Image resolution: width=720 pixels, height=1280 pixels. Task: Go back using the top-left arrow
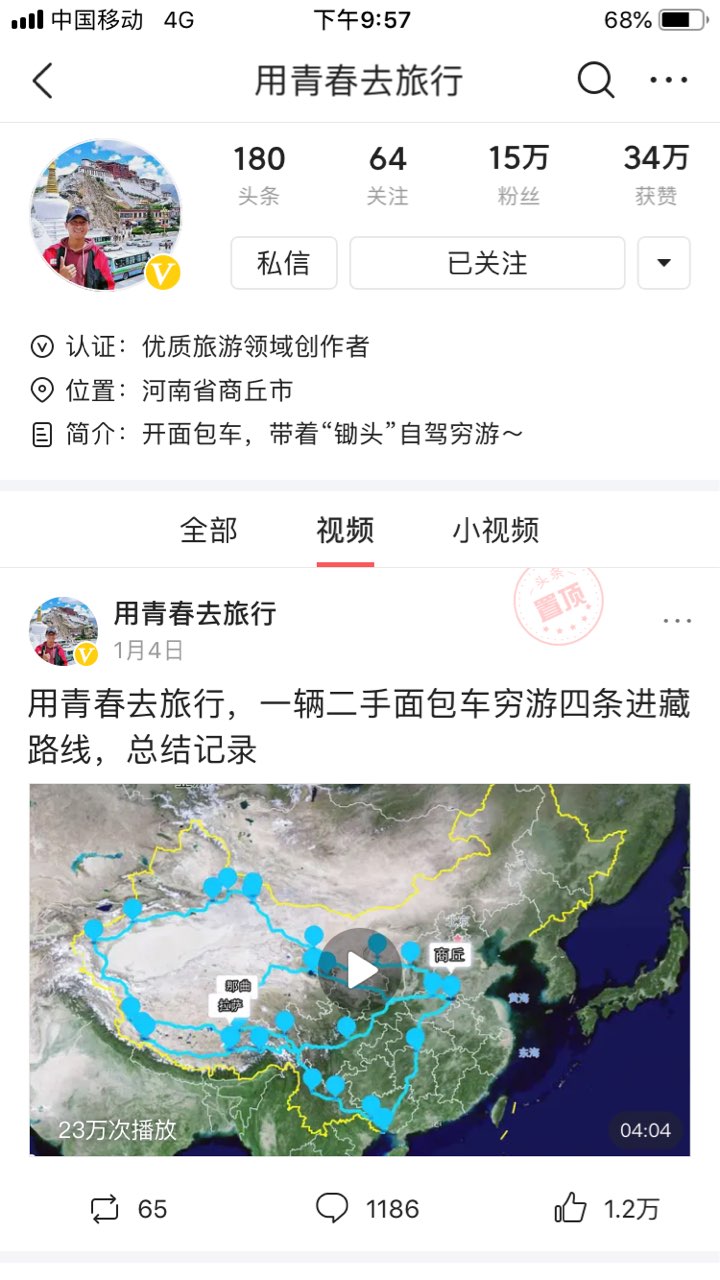tap(42, 81)
